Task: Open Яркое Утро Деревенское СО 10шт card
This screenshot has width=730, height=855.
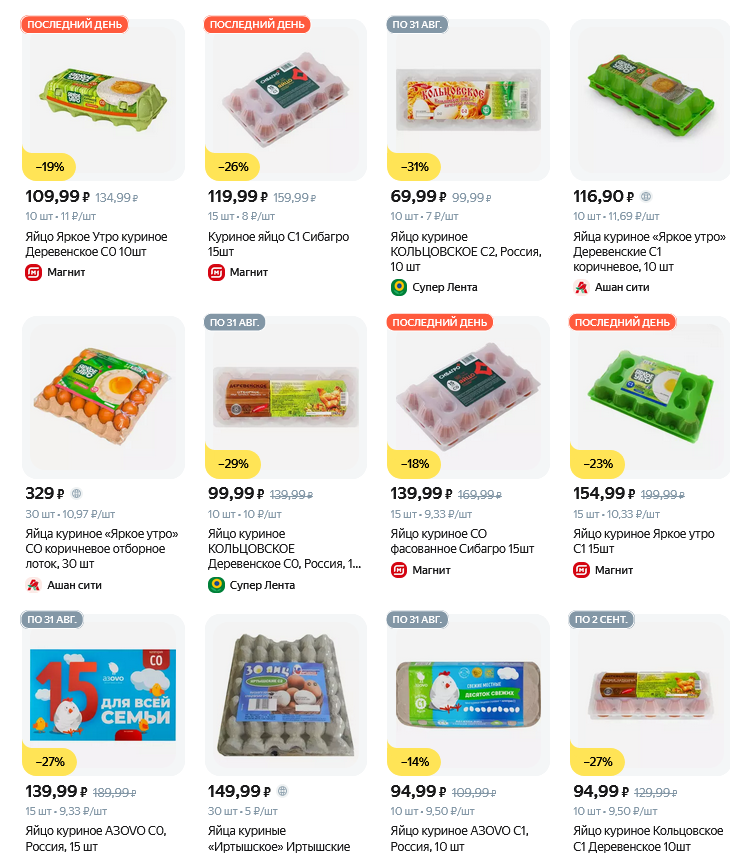Action: click(103, 98)
